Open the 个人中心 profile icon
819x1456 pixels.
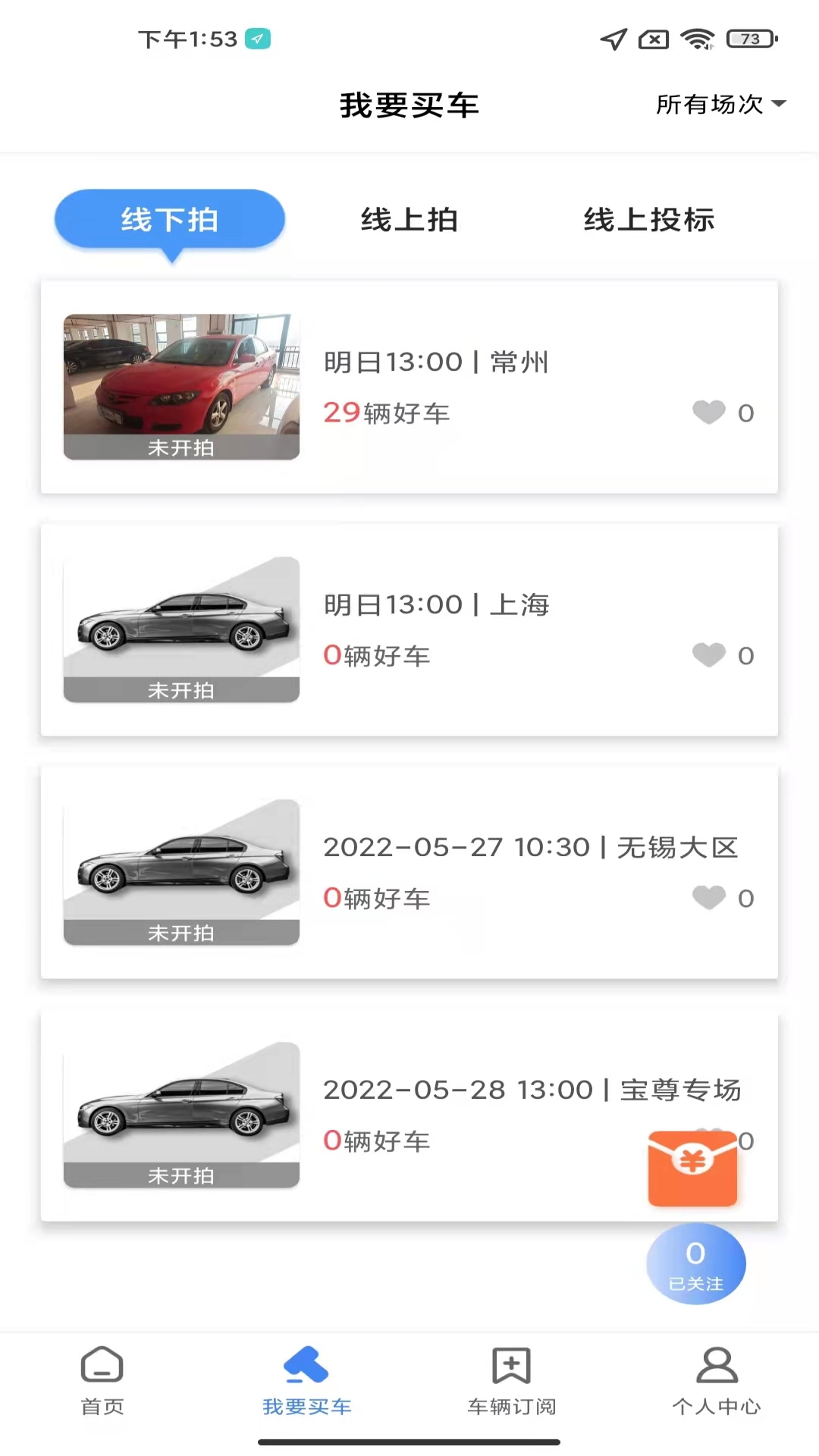click(x=716, y=1373)
